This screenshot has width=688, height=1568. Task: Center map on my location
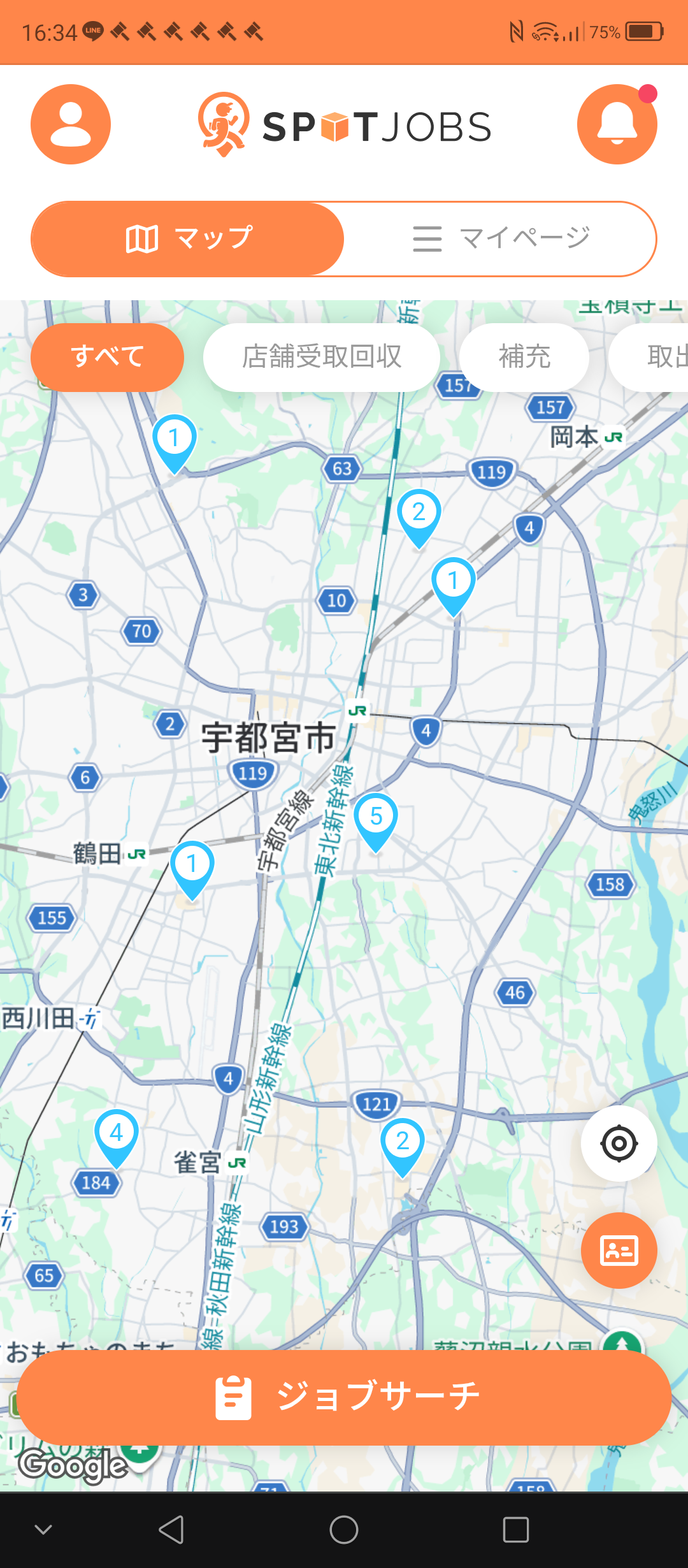point(619,1143)
